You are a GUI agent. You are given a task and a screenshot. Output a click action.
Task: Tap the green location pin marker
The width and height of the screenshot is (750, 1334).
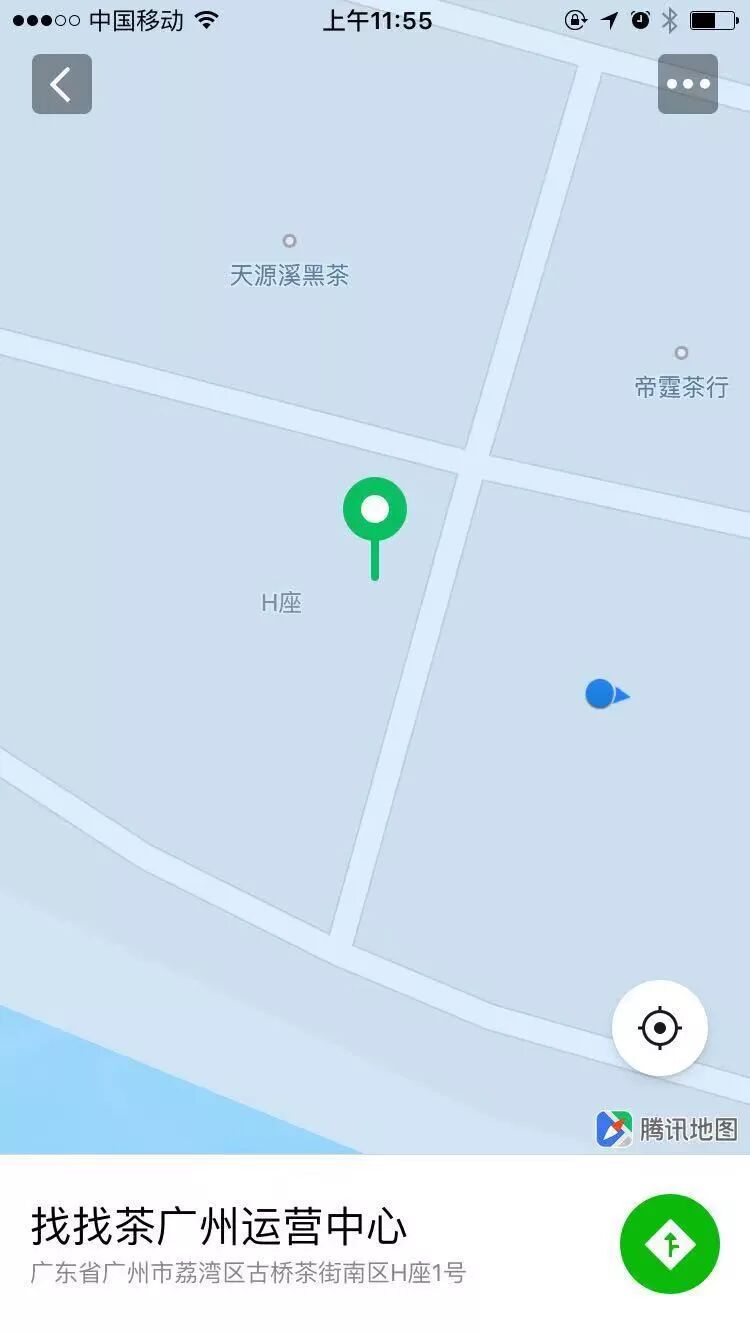[x=375, y=528]
